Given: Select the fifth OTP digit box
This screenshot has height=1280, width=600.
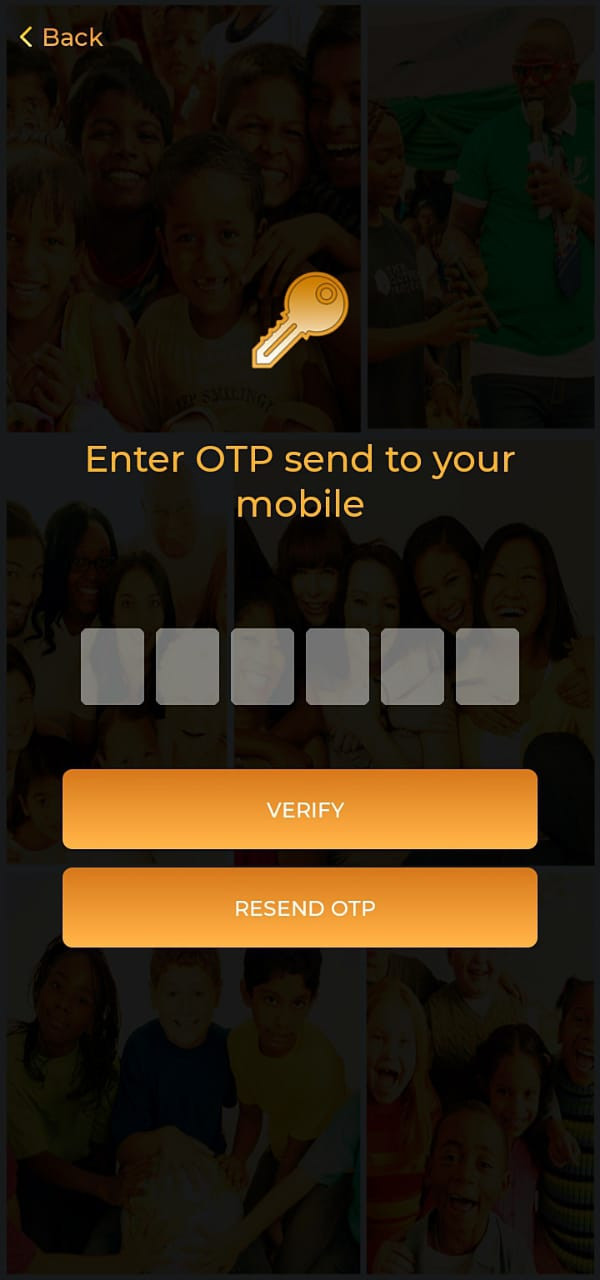Looking at the screenshot, I should pyautogui.click(x=412, y=667).
